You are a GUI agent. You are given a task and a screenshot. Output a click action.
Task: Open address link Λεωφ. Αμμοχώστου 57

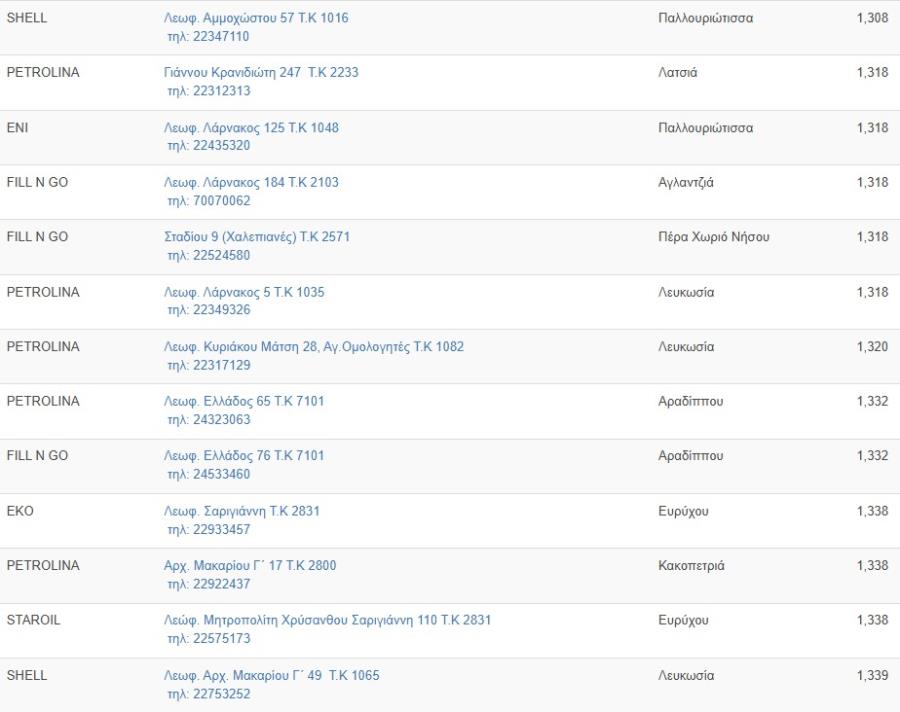point(256,18)
